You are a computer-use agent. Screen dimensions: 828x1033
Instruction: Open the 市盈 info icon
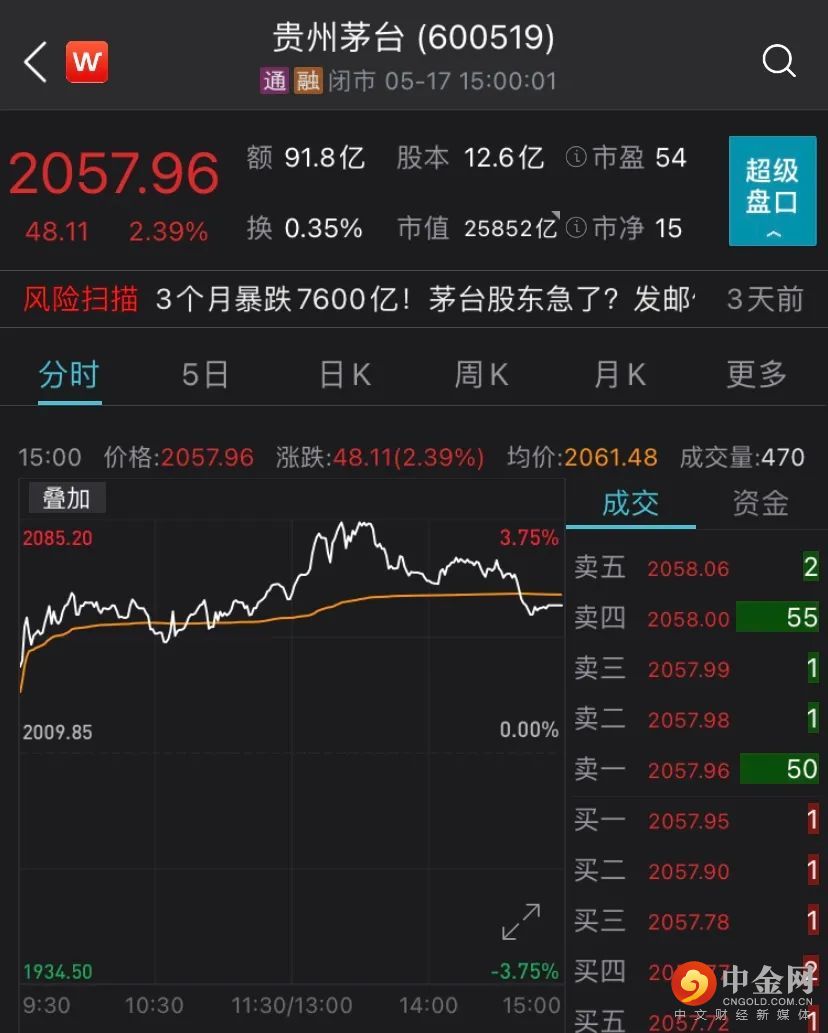tap(576, 158)
